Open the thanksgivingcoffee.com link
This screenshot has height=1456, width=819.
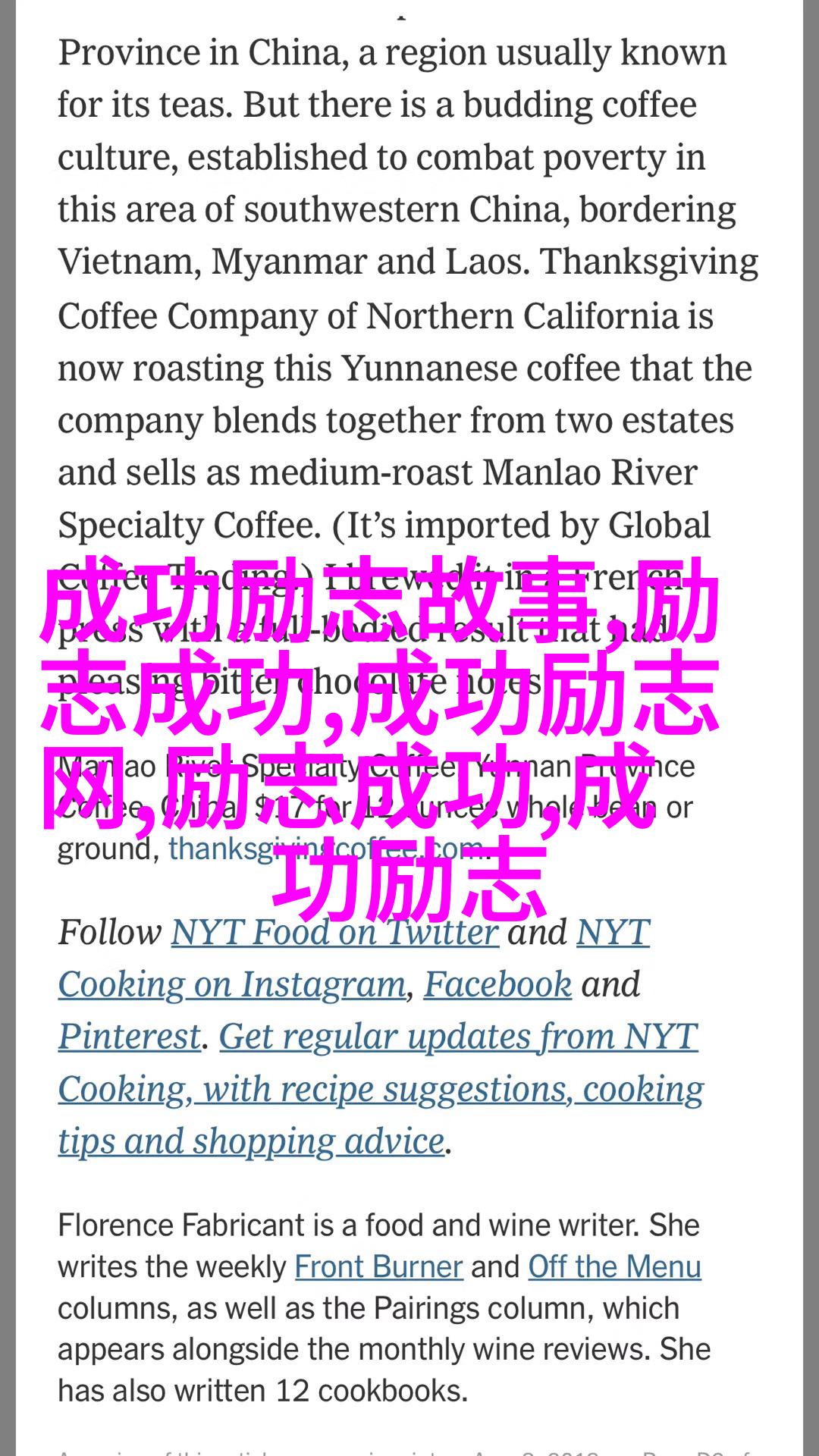pyautogui.click(x=326, y=849)
